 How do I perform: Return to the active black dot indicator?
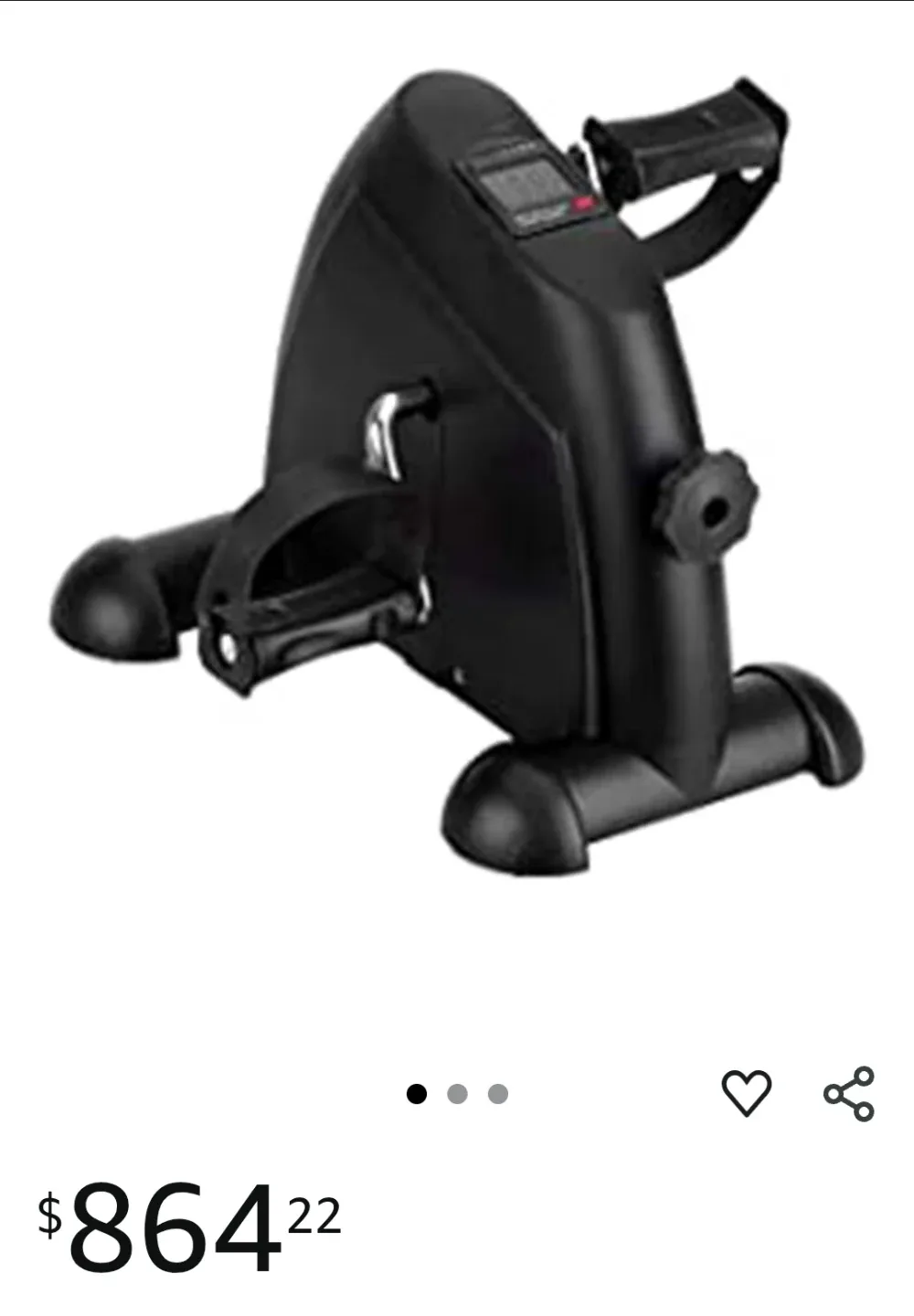pyautogui.click(x=416, y=1093)
